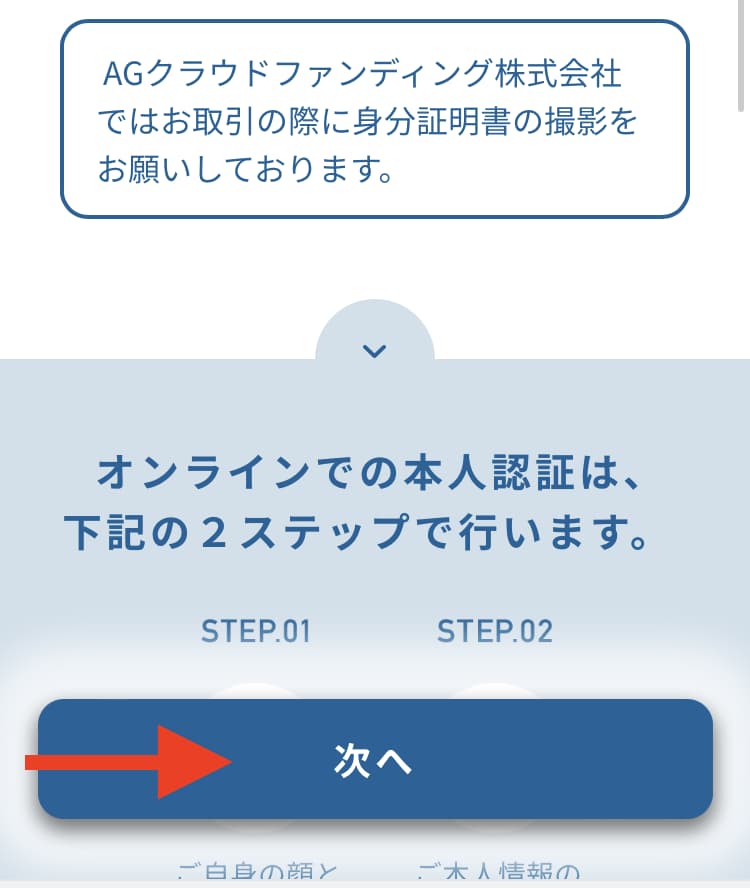Tap the down chevron above the steps section

coord(375,350)
